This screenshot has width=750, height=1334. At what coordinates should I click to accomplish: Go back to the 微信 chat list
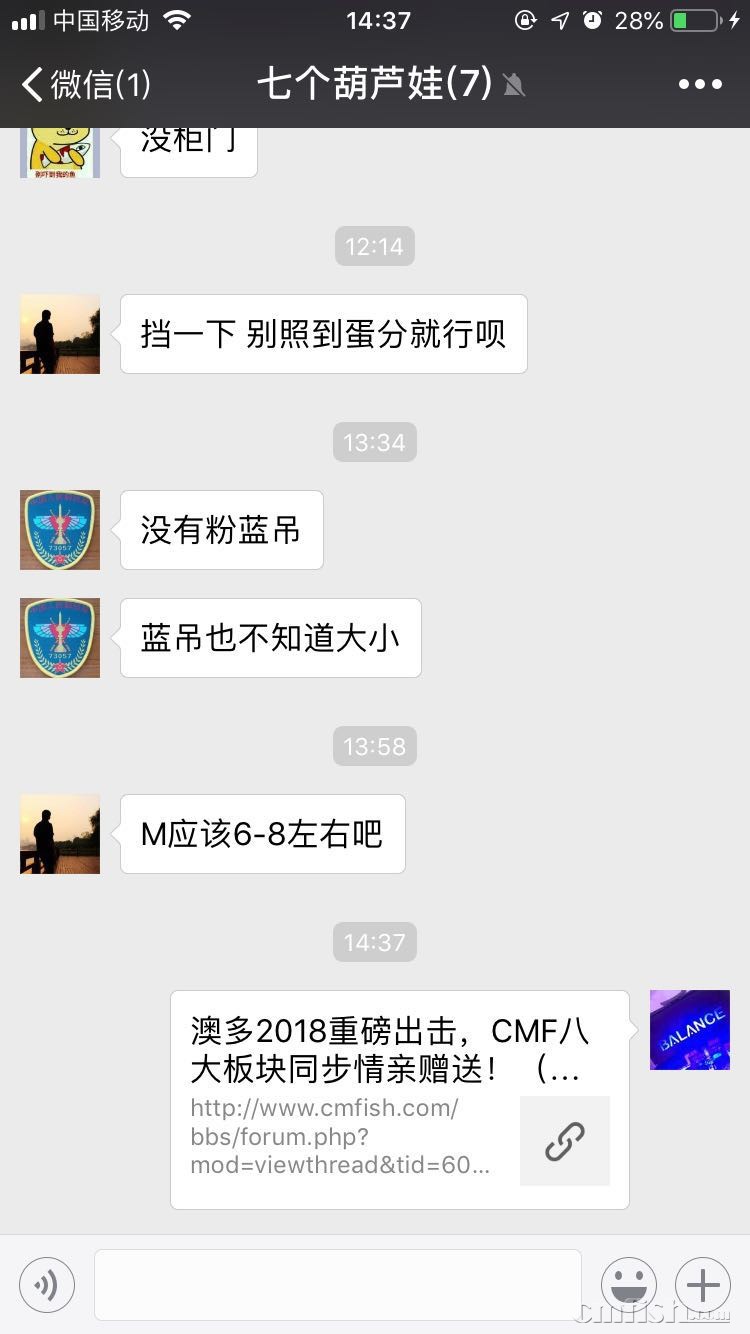(85, 85)
